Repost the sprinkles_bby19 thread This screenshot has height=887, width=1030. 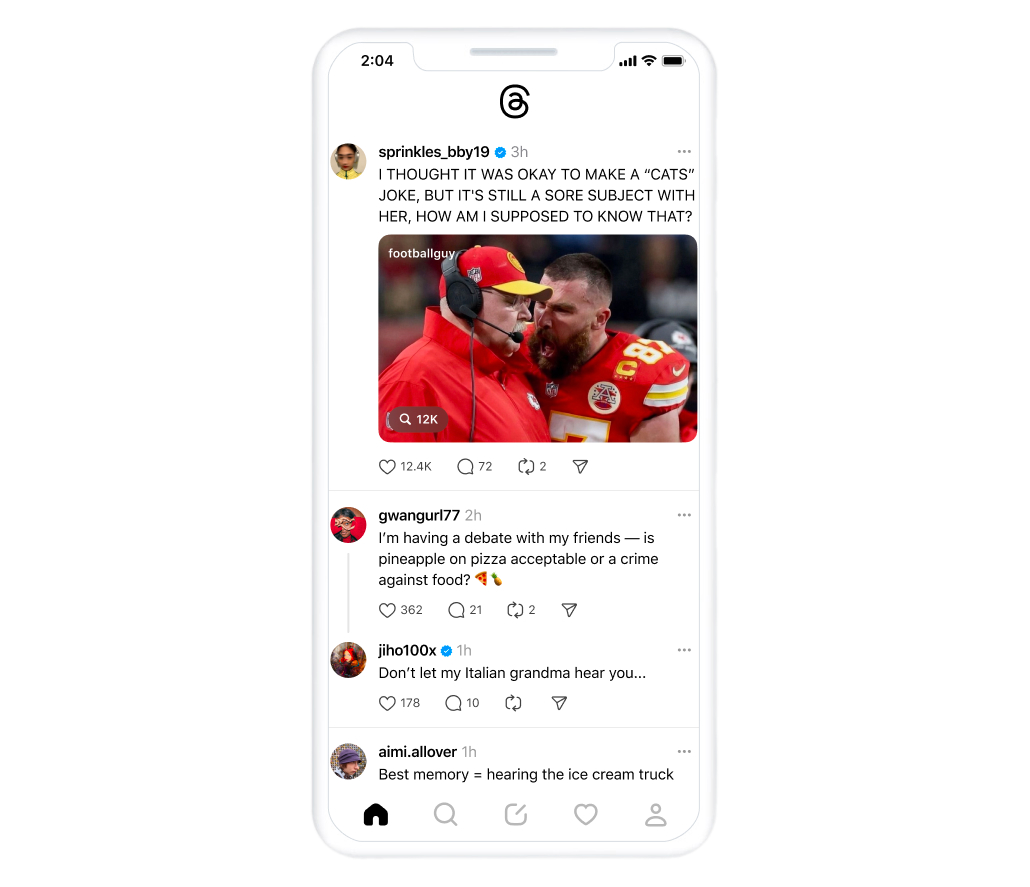(526, 467)
